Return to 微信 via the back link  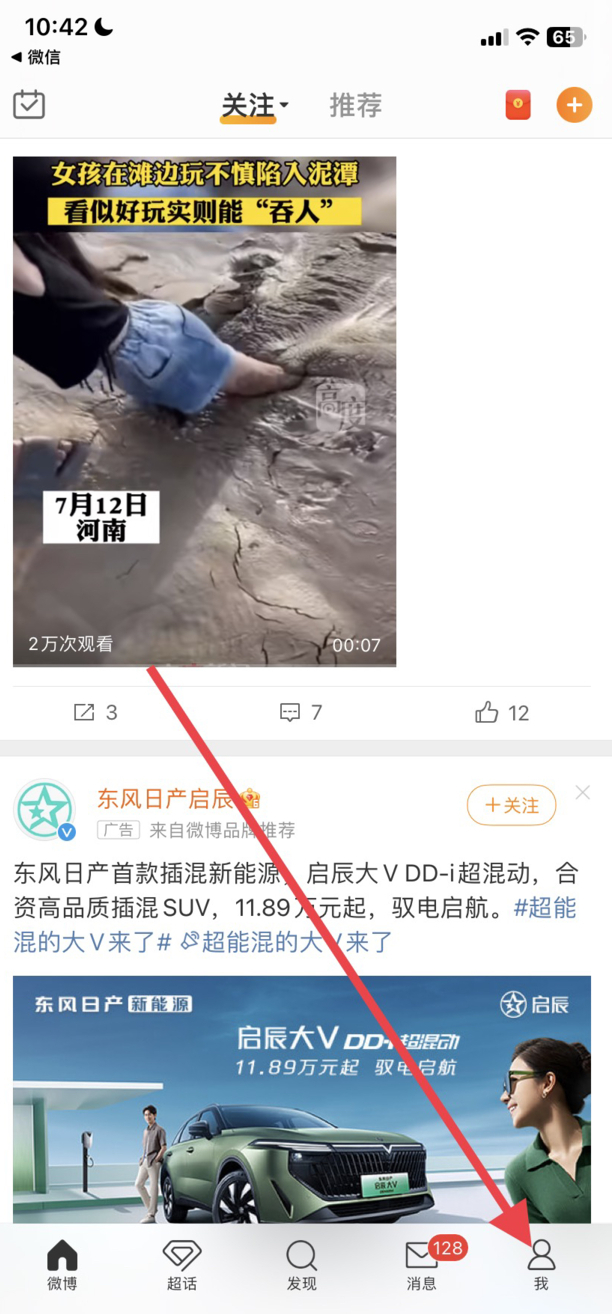36,57
